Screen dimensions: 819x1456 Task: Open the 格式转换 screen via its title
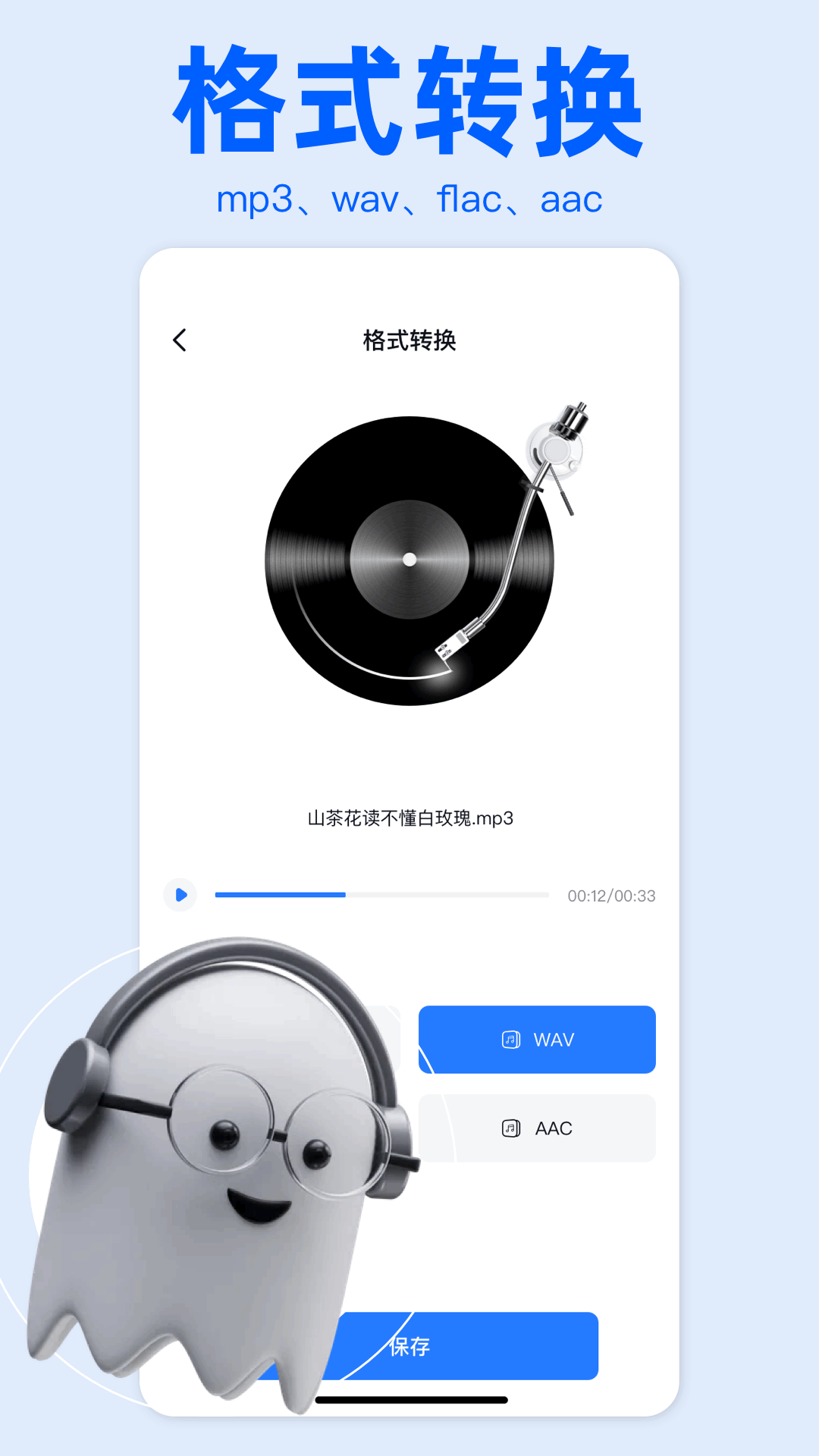tap(409, 340)
